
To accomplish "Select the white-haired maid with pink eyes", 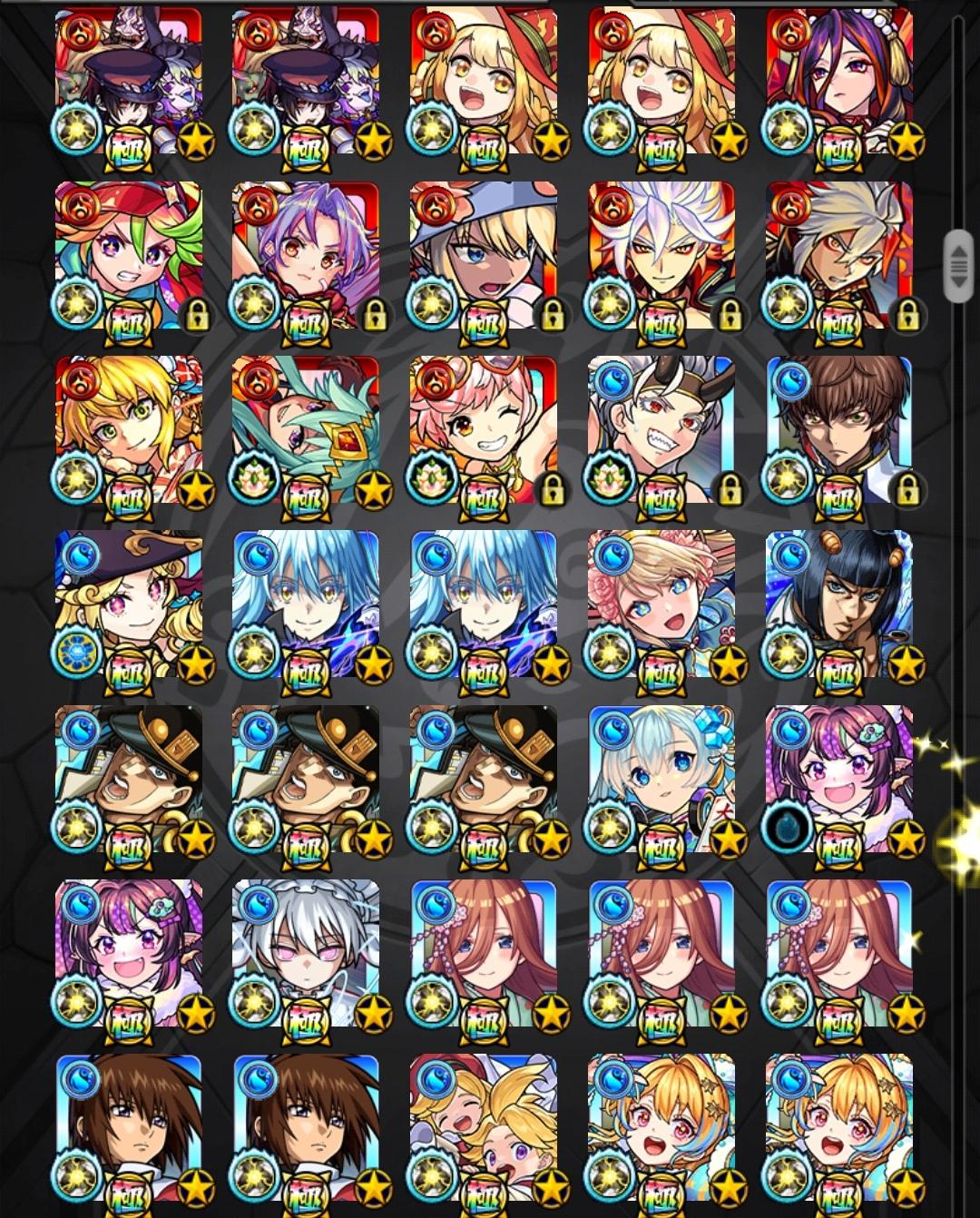I will [x=306, y=952].
